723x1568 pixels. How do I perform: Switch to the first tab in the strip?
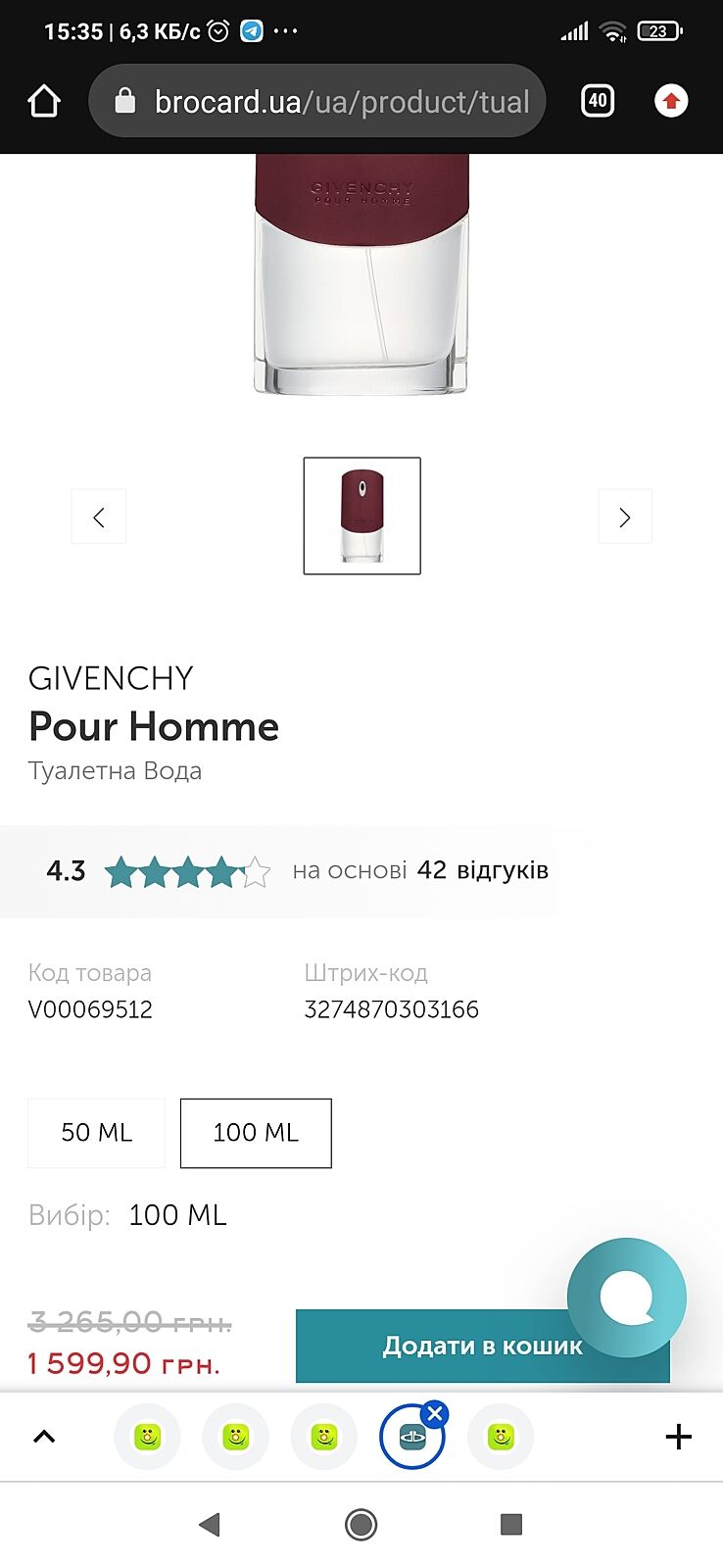(148, 1438)
